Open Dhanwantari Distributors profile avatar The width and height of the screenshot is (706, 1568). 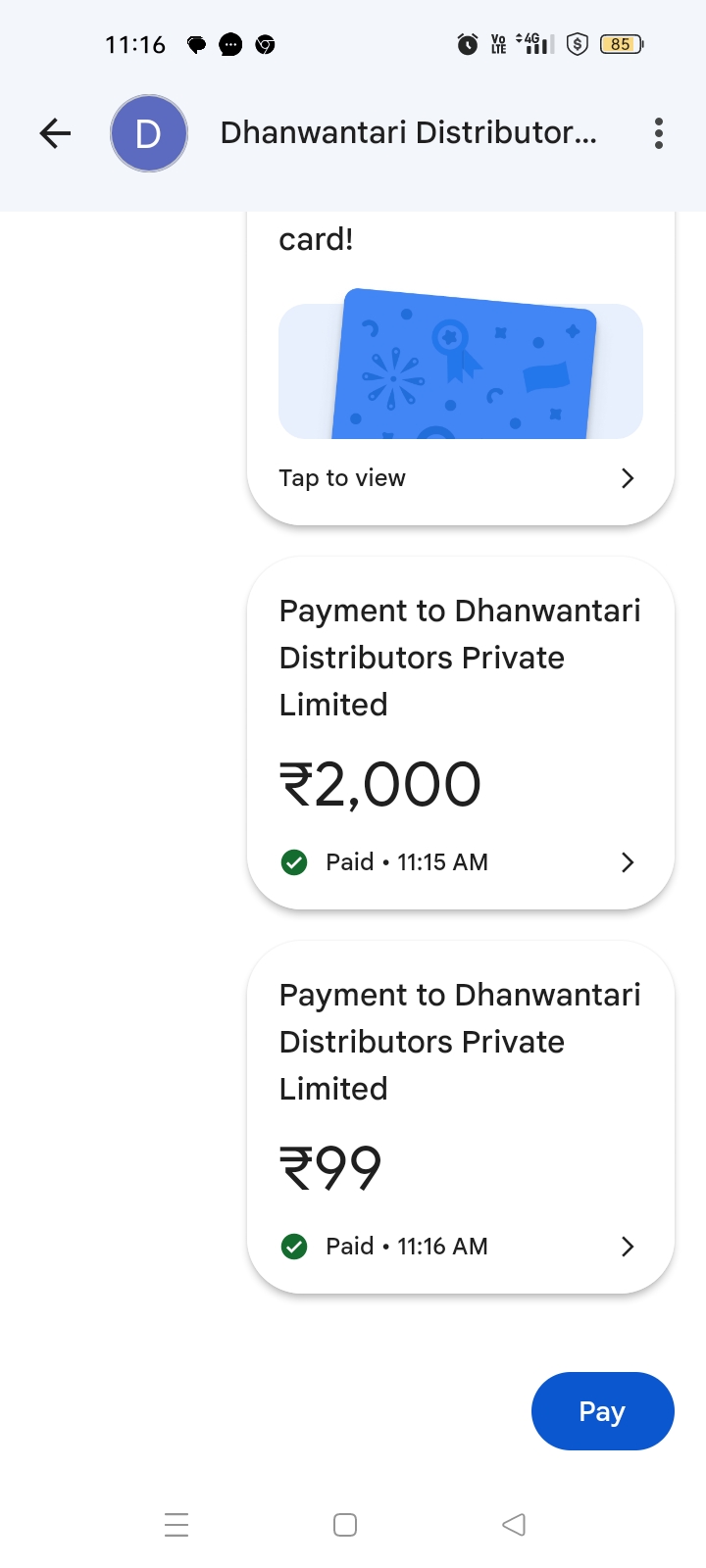click(148, 133)
